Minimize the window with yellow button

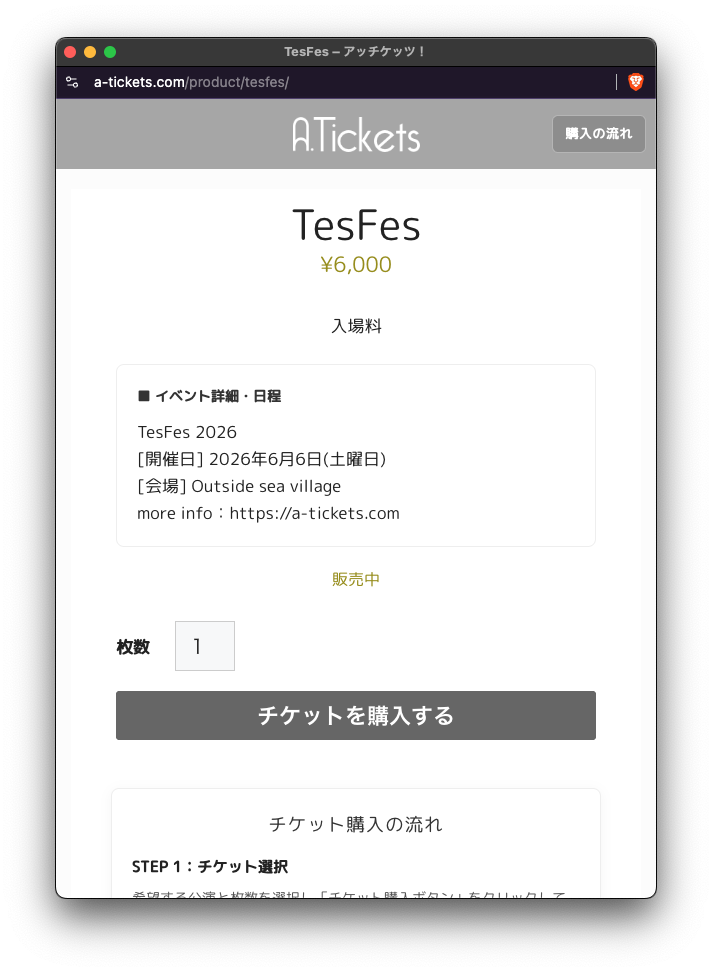point(90,52)
